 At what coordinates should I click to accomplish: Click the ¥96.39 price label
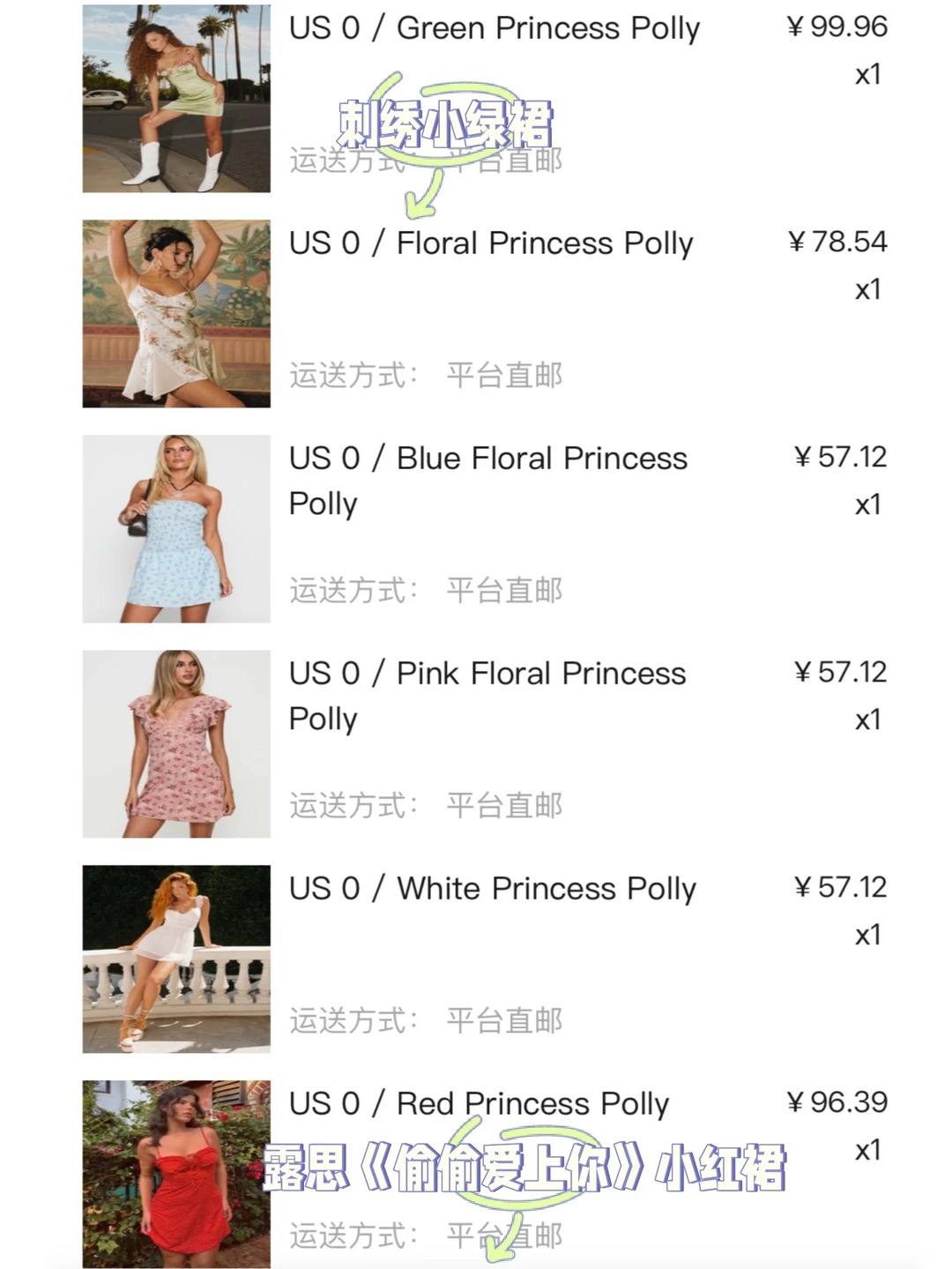839,1103
